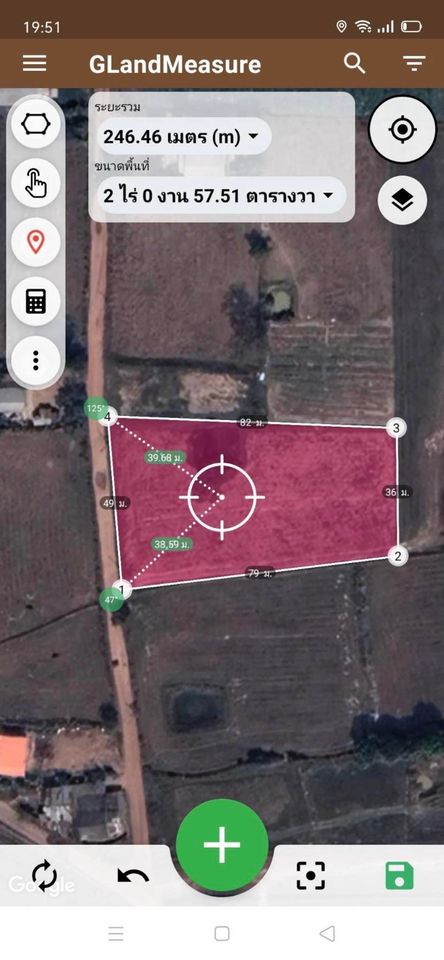Center map on my current location
The height and width of the screenshot is (960, 444).
(x=402, y=129)
